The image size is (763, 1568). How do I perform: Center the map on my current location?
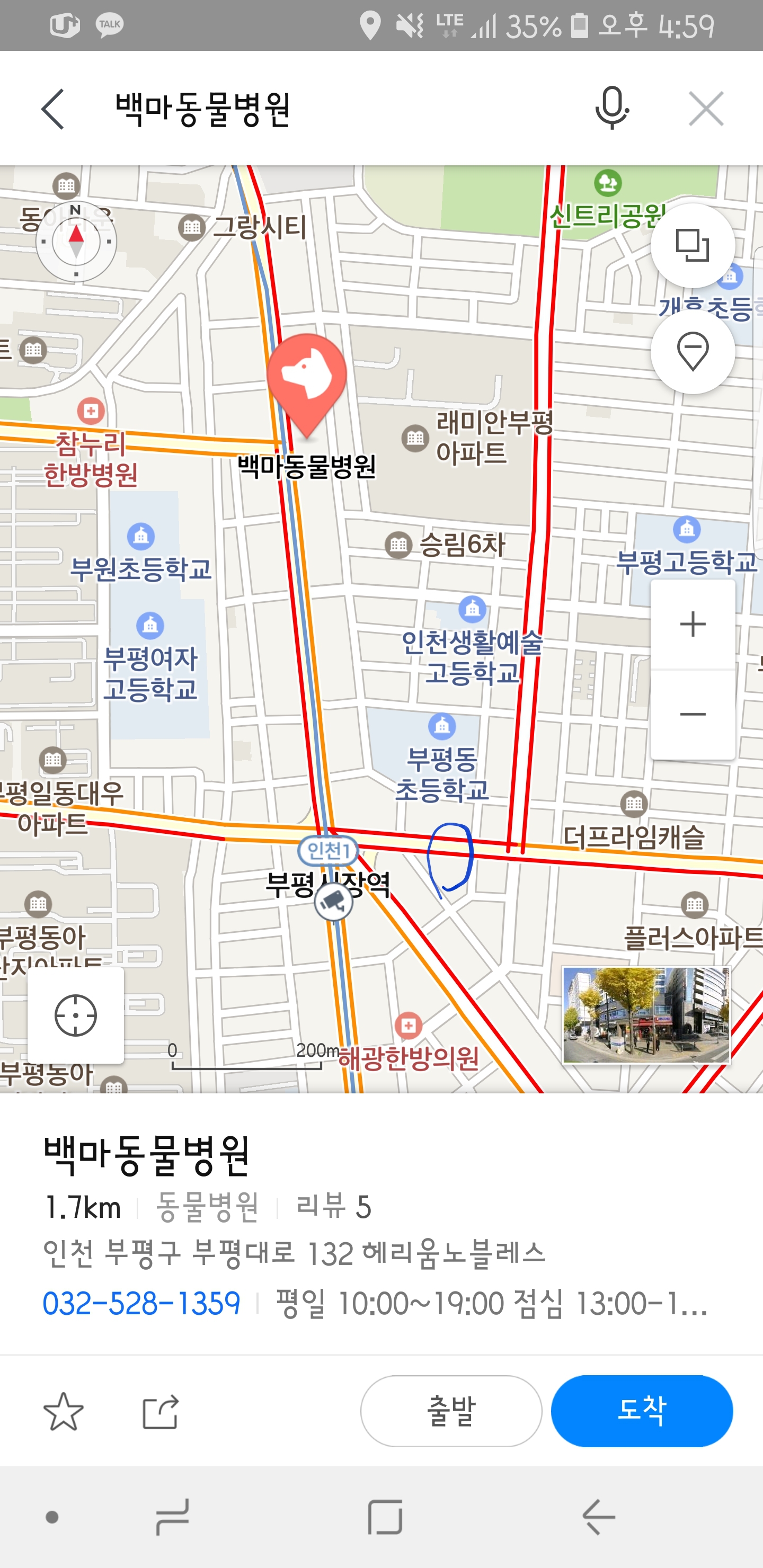coord(76,1015)
